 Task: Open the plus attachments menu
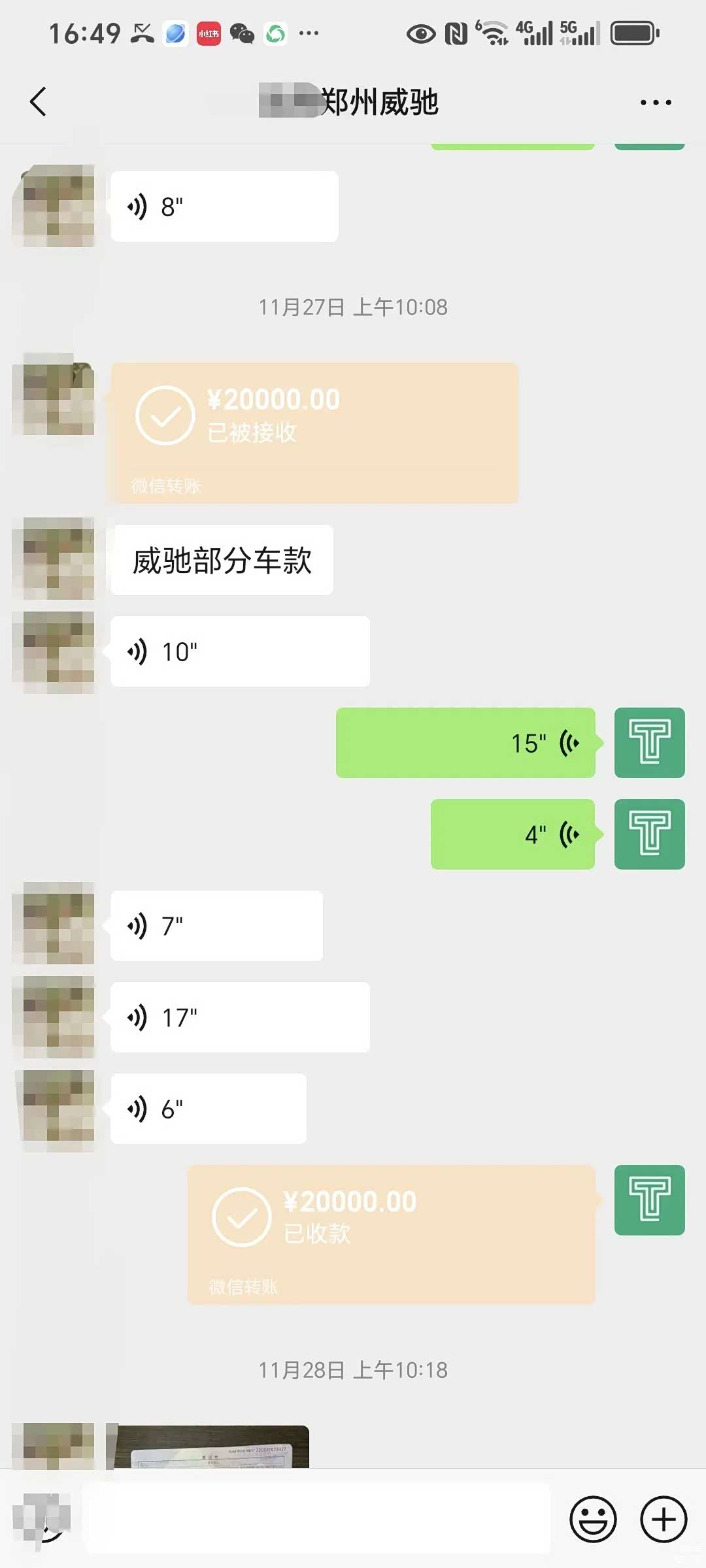pos(663,1520)
